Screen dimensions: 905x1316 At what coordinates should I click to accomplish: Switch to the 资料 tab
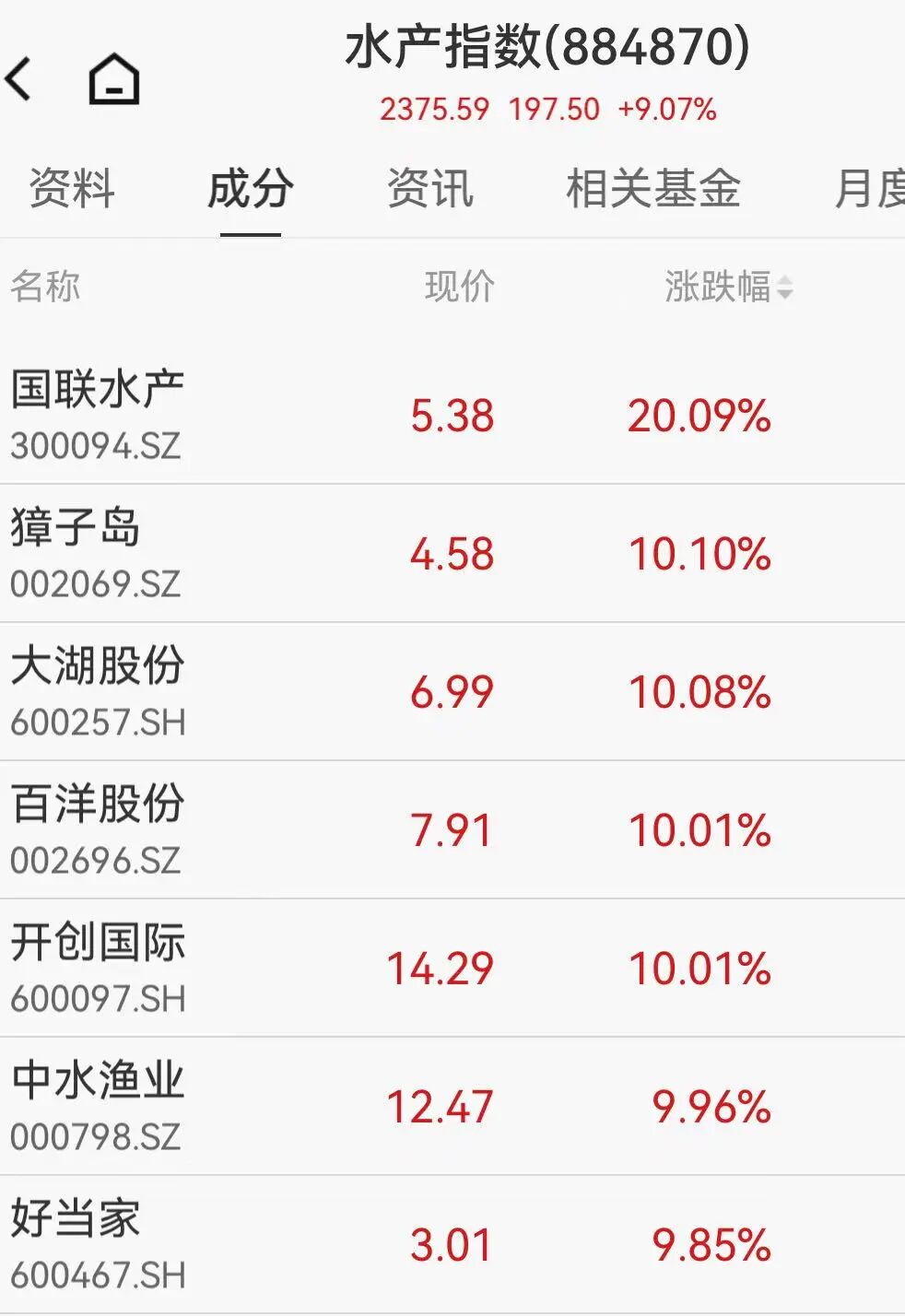(x=72, y=189)
